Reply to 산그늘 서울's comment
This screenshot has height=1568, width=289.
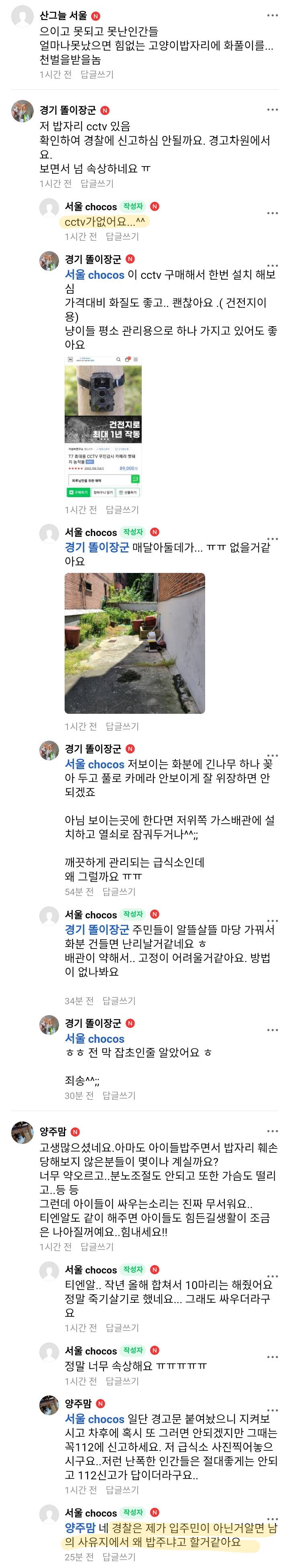click(97, 74)
